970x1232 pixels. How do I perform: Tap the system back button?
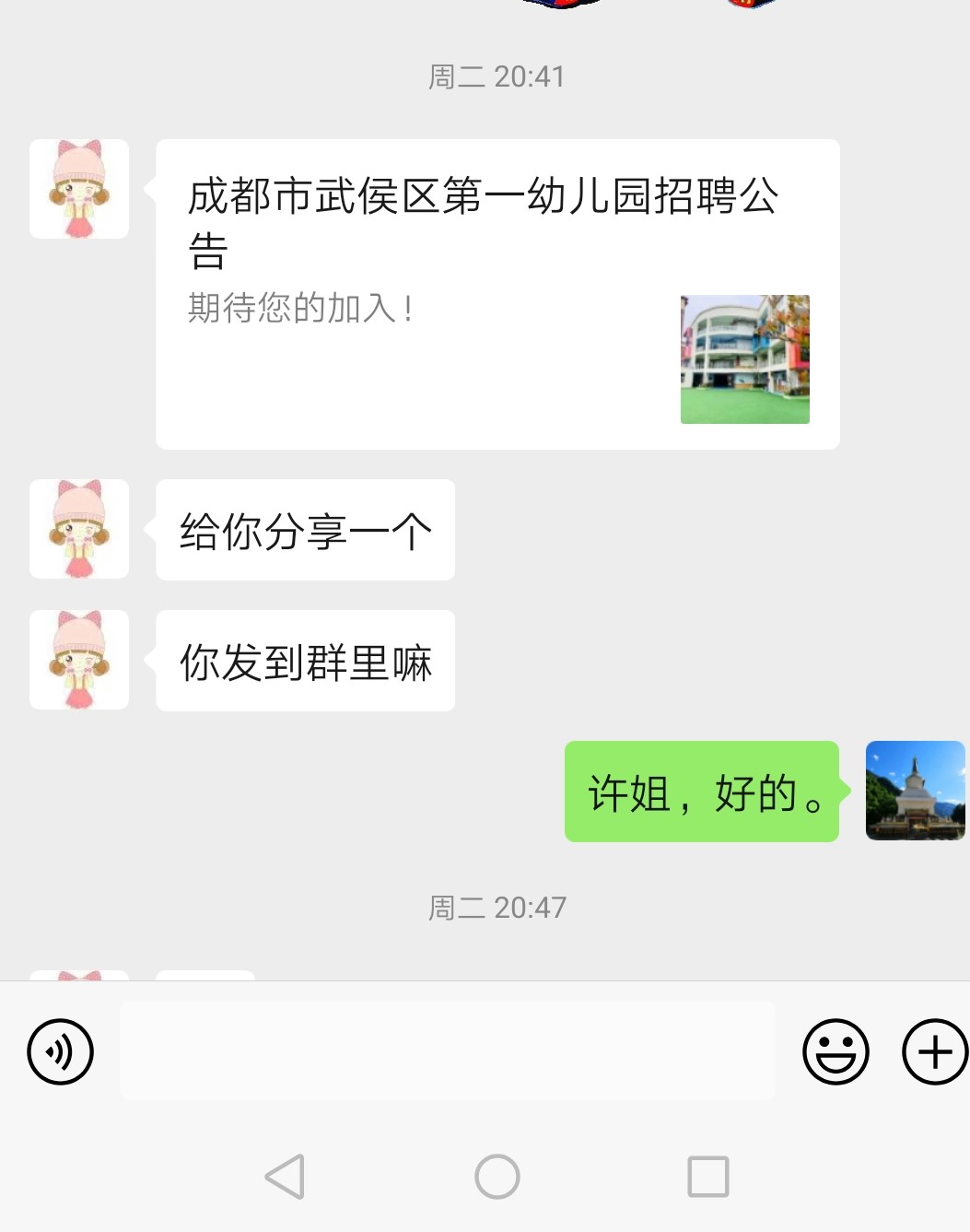285,1177
